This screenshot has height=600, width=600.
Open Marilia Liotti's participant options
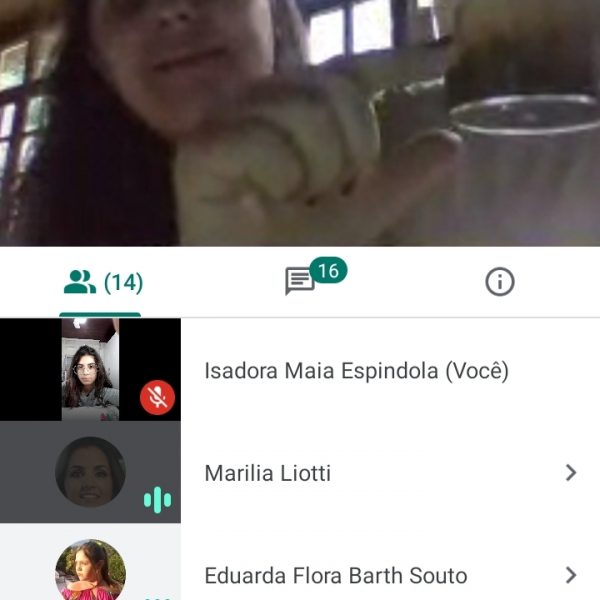click(x=570, y=473)
